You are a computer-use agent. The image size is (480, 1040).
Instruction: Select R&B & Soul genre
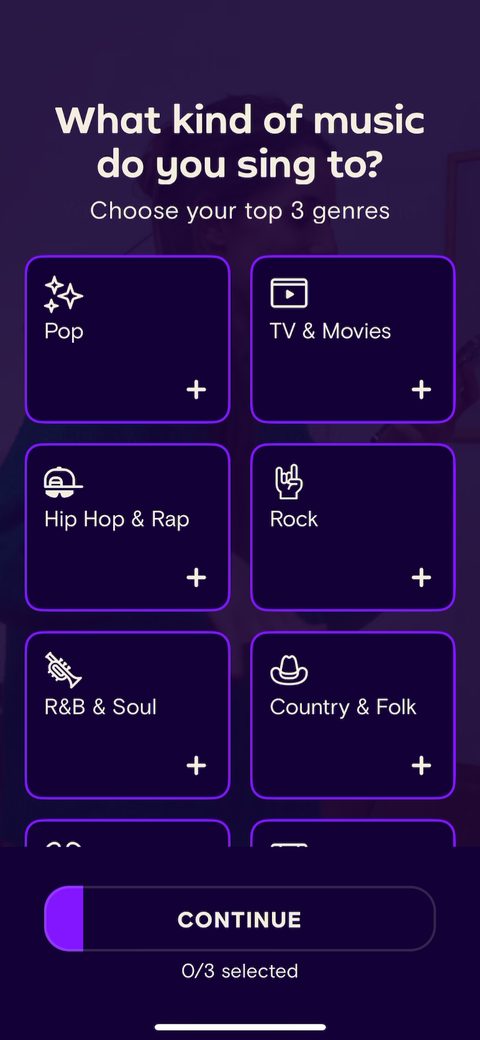(x=127, y=715)
